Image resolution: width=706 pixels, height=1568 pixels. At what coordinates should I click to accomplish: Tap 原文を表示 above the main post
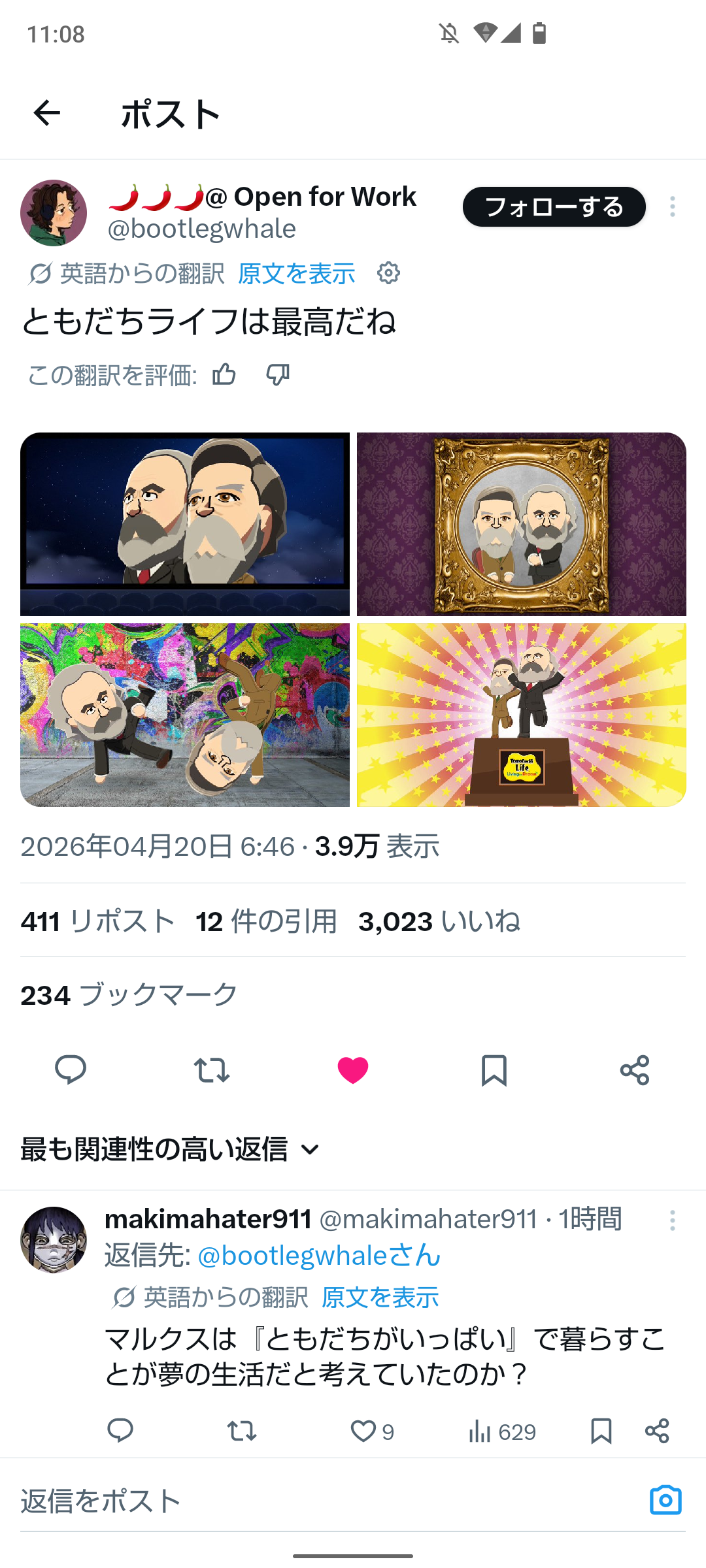tap(296, 274)
